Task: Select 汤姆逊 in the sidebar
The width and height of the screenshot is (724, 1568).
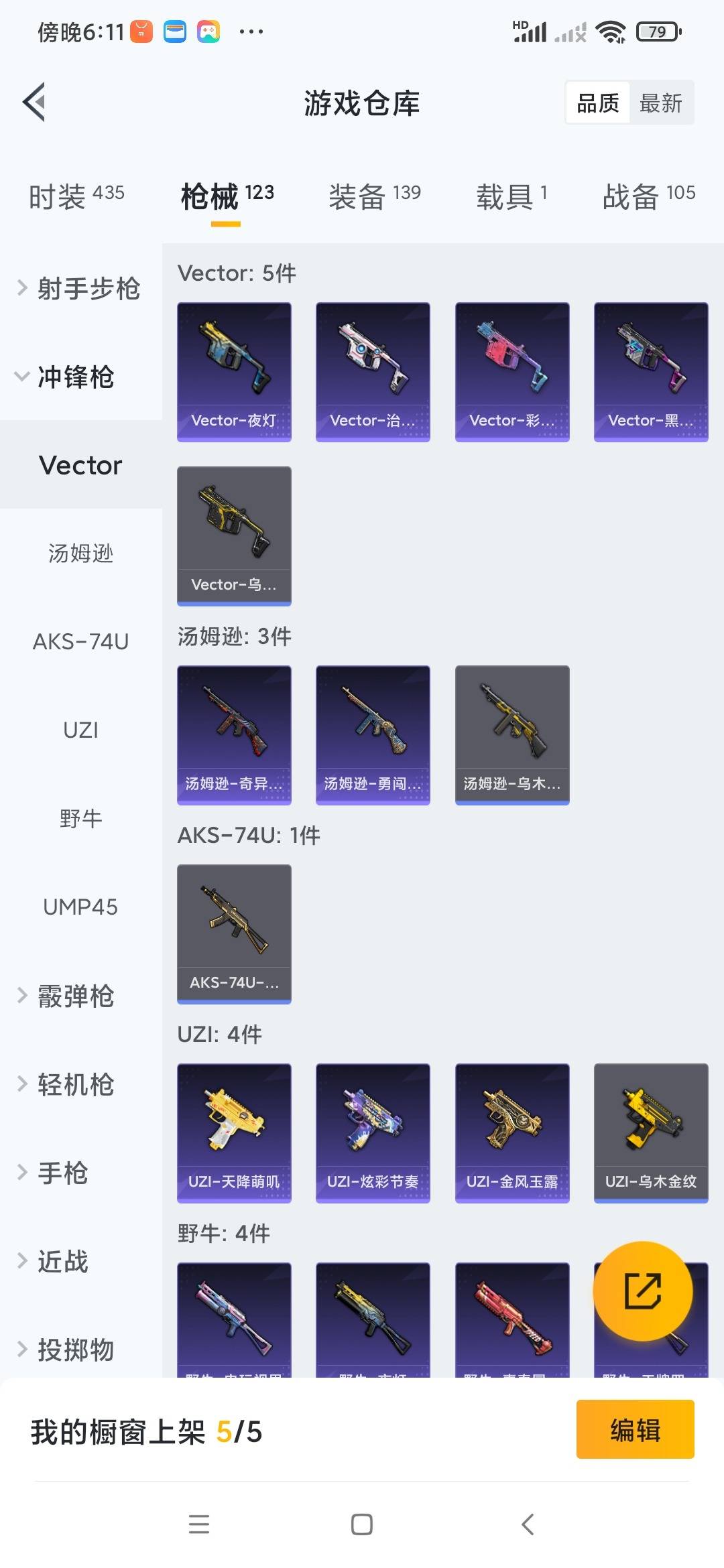Action: point(80,553)
